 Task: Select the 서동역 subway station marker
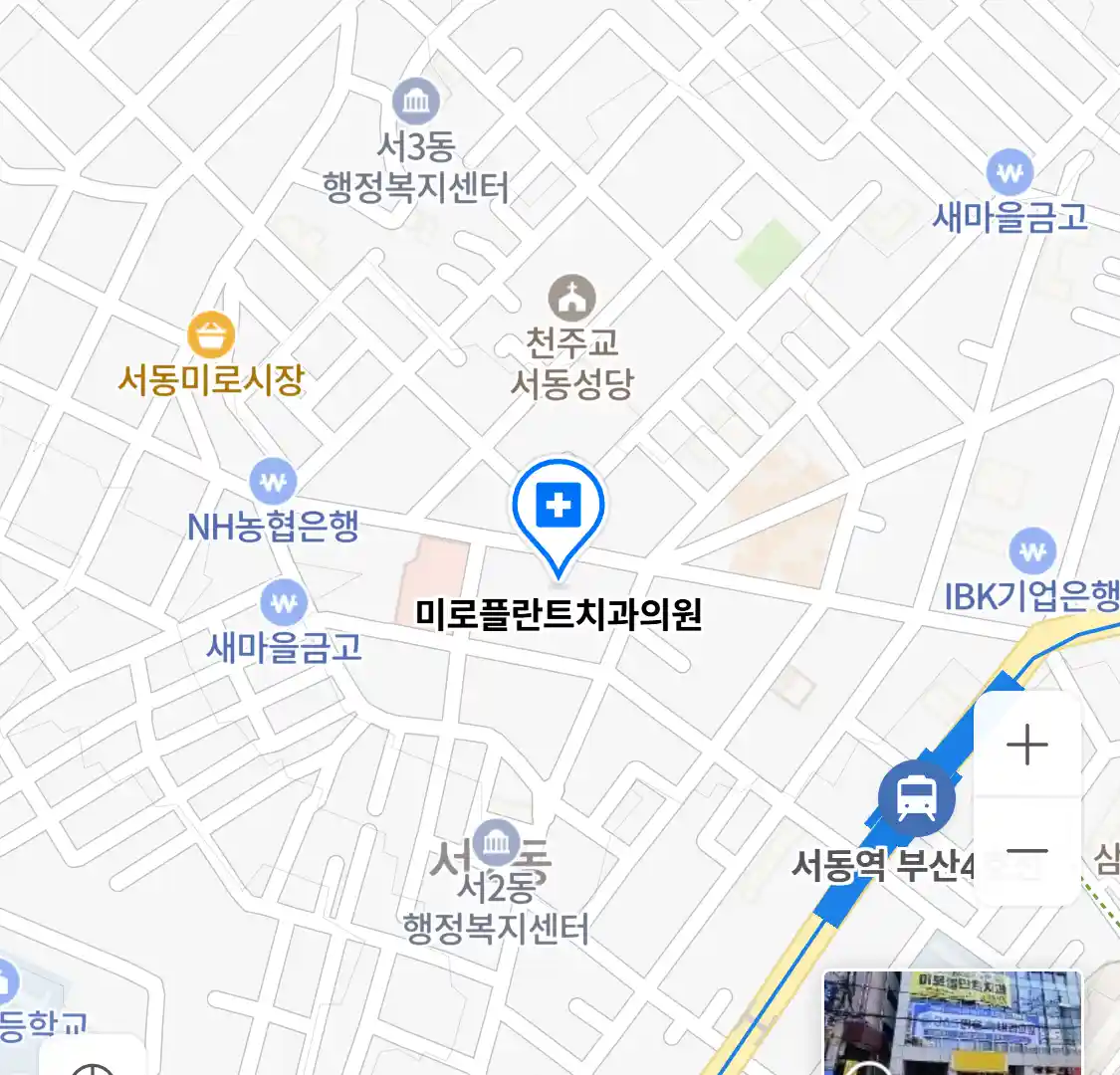[916, 798]
